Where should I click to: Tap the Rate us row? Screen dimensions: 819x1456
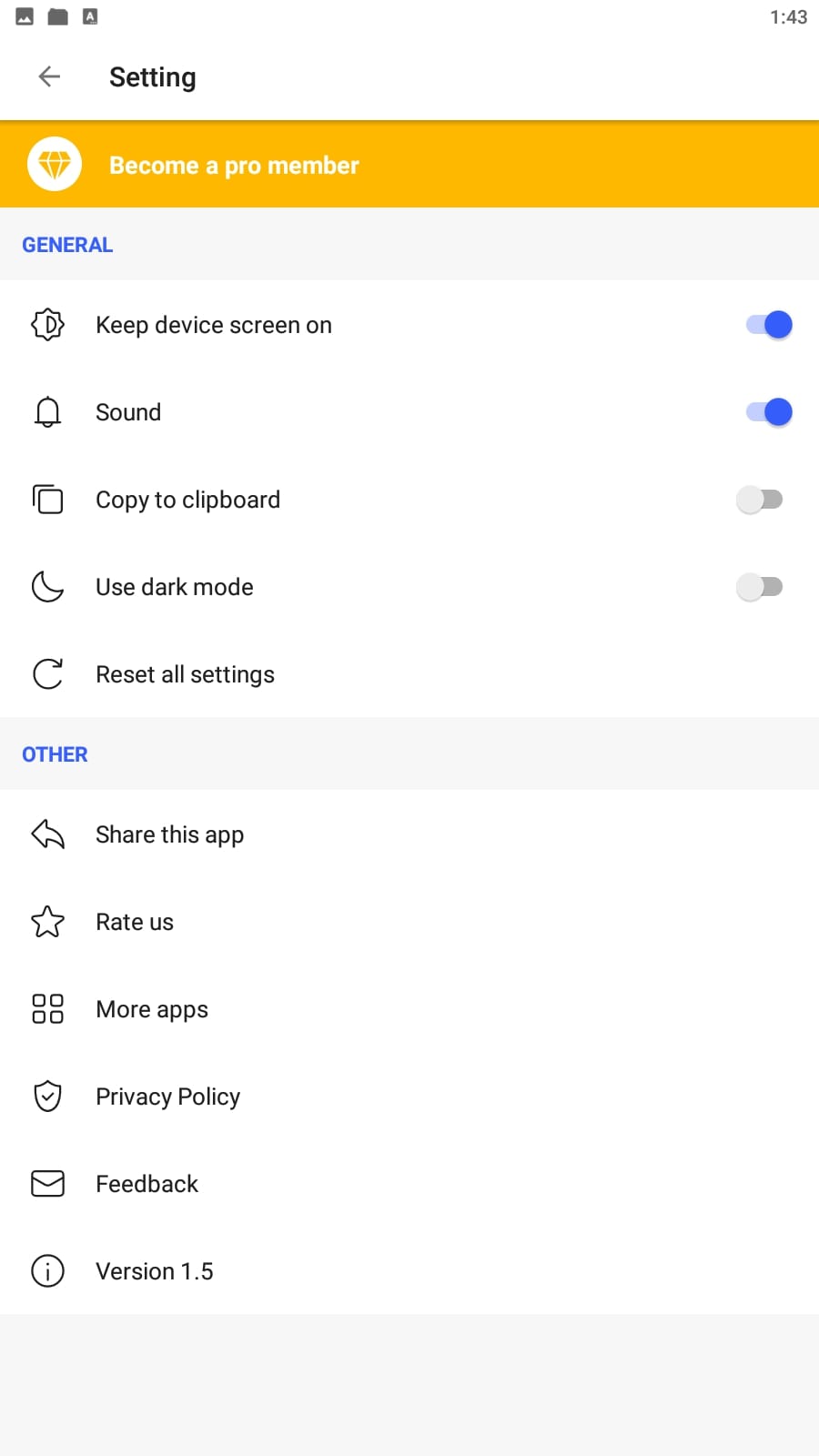[409, 922]
